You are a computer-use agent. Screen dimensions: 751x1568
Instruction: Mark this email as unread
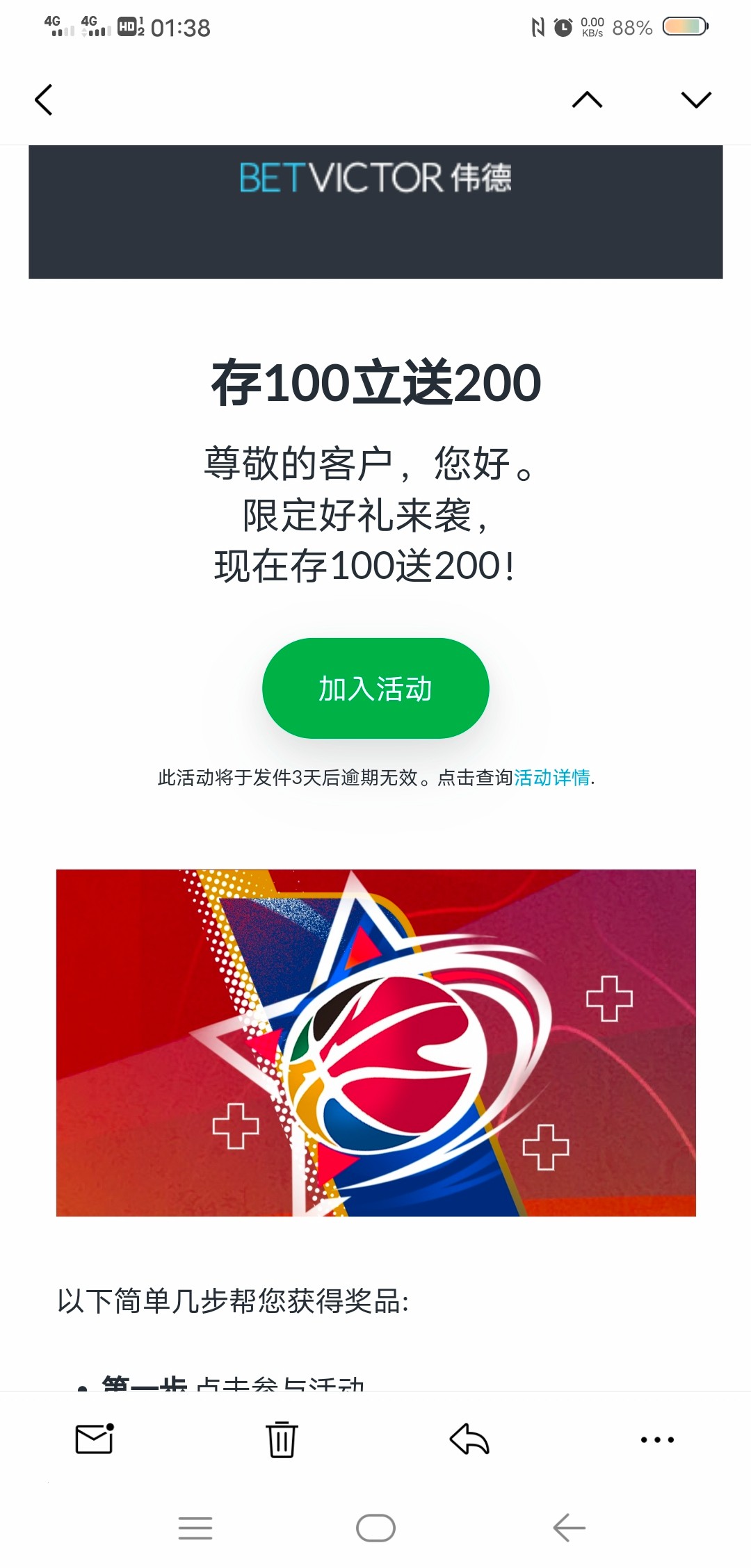[95, 1439]
